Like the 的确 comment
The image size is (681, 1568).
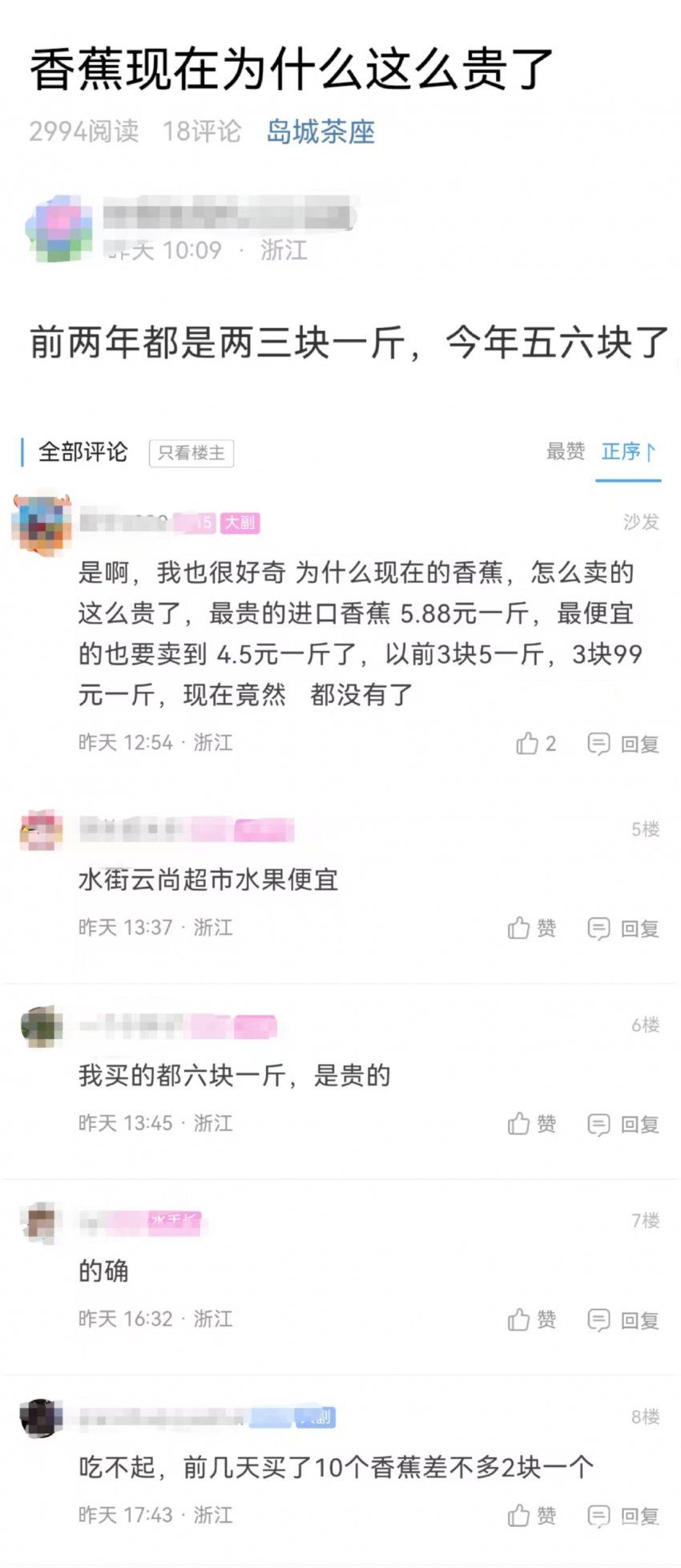tap(531, 1319)
